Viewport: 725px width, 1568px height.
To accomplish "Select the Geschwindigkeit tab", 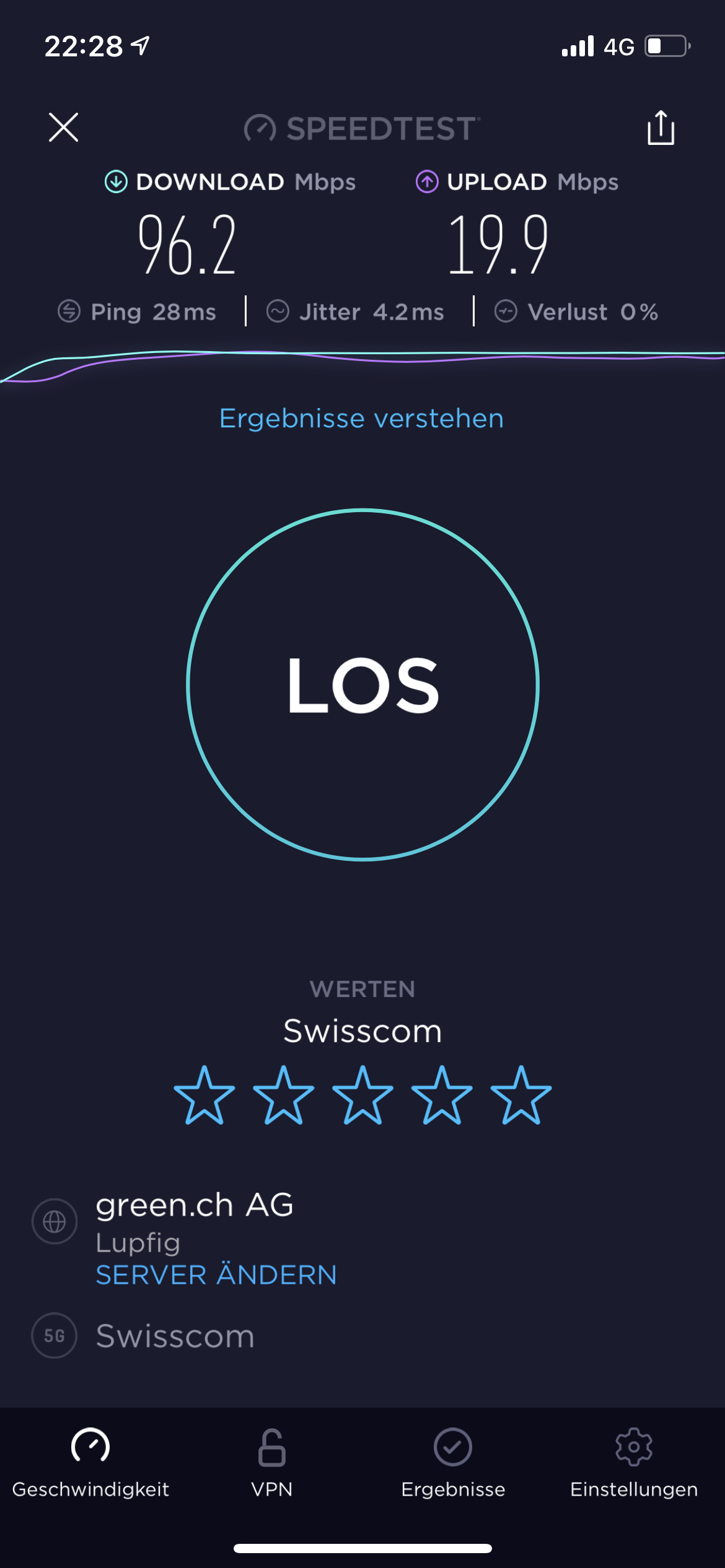I will click(90, 1463).
